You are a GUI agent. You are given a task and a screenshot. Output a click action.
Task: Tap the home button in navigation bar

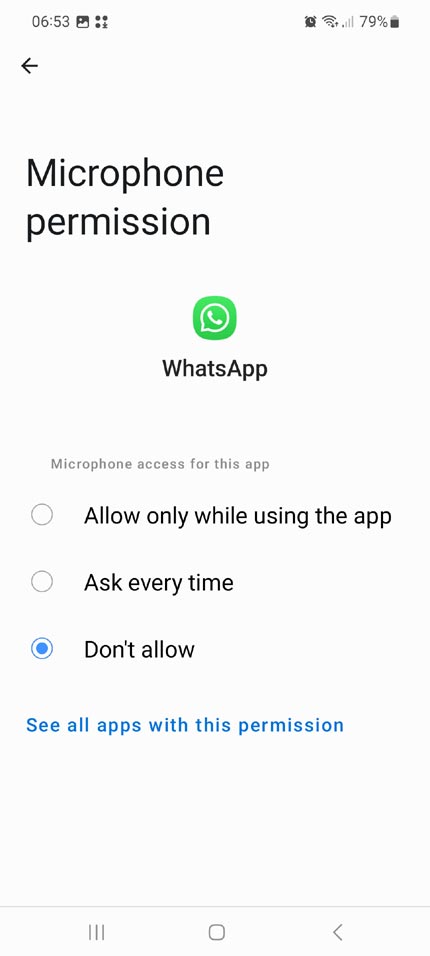217,932
